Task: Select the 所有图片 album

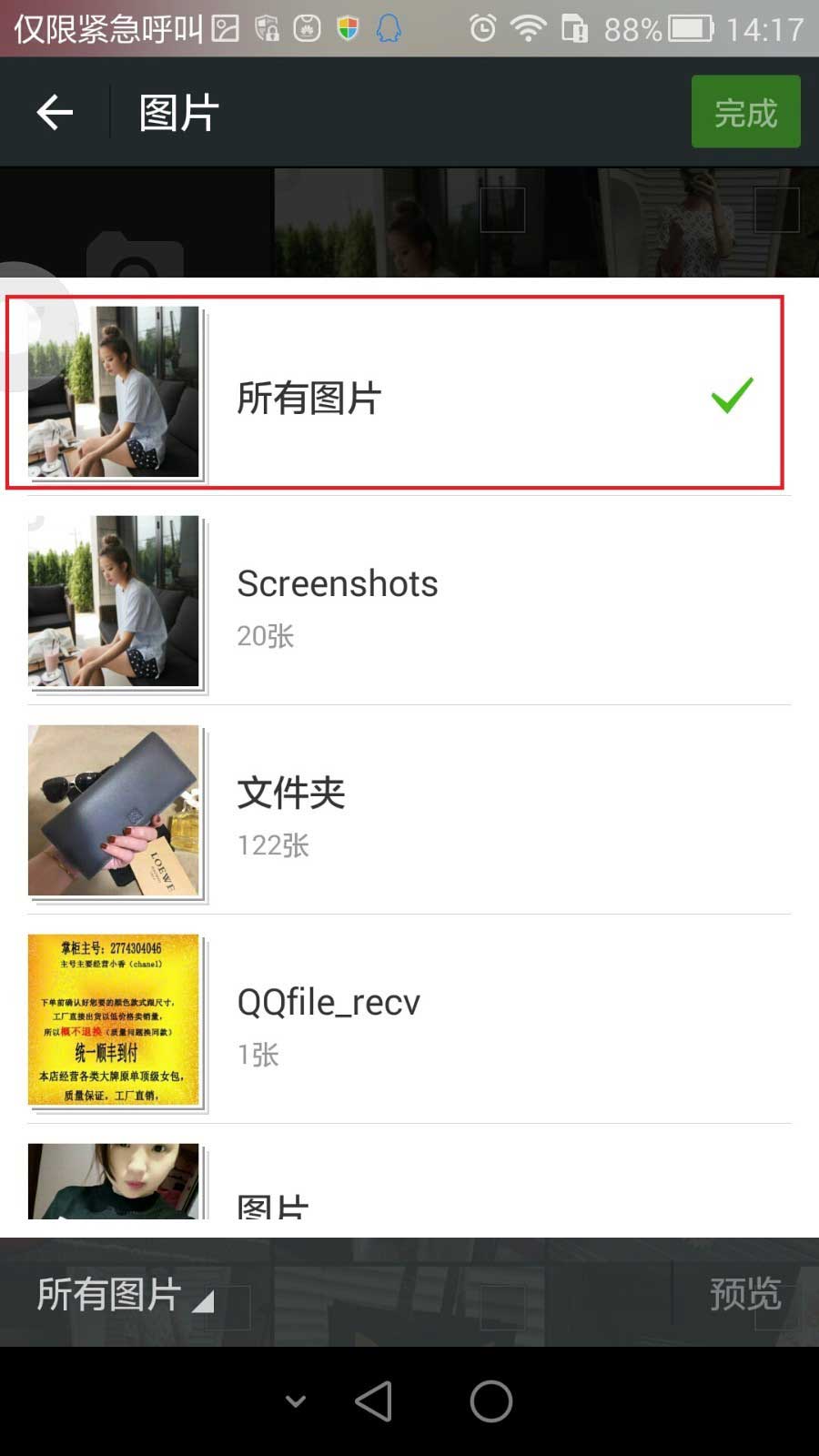Action: click(x=394, y=393)
